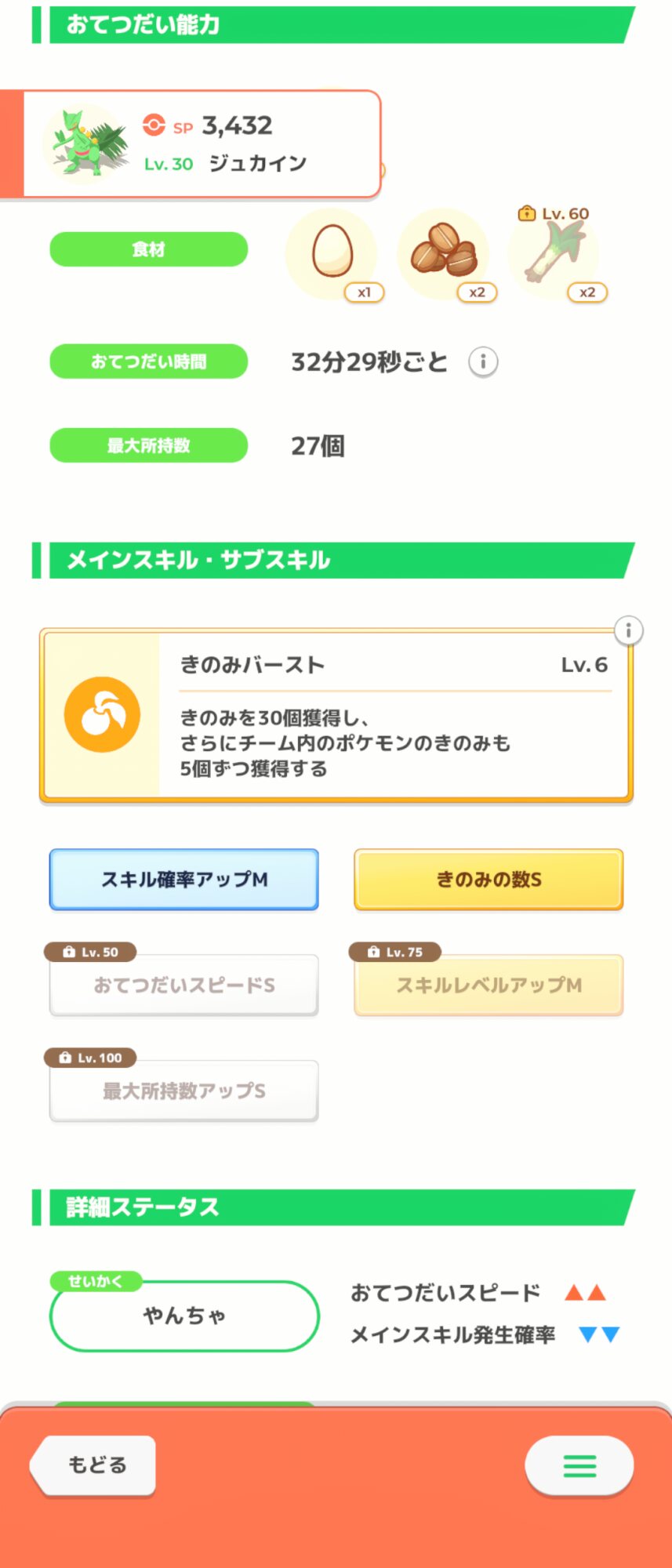The height and width of the screenshot is (1568, 672).
Task: View the locked 最大所持数アップS skill
Action: tap(184, 1091)
